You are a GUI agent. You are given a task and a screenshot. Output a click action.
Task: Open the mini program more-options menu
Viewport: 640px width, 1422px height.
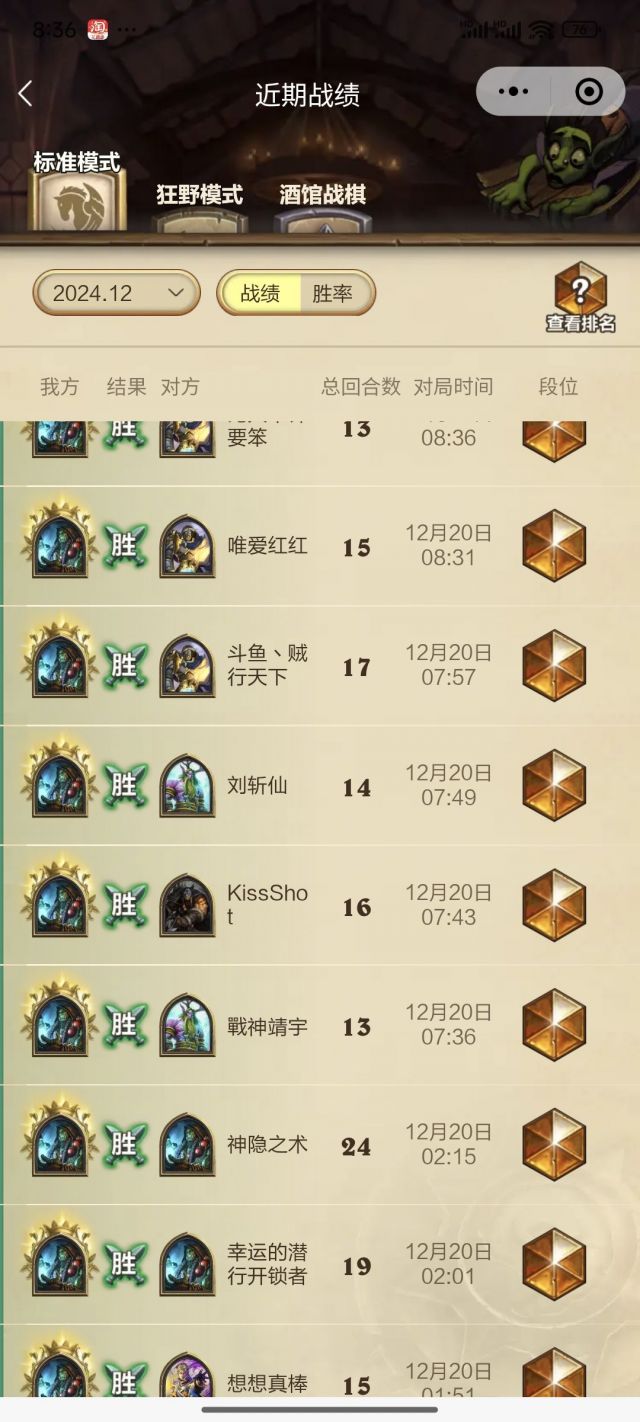coord(513,92)
